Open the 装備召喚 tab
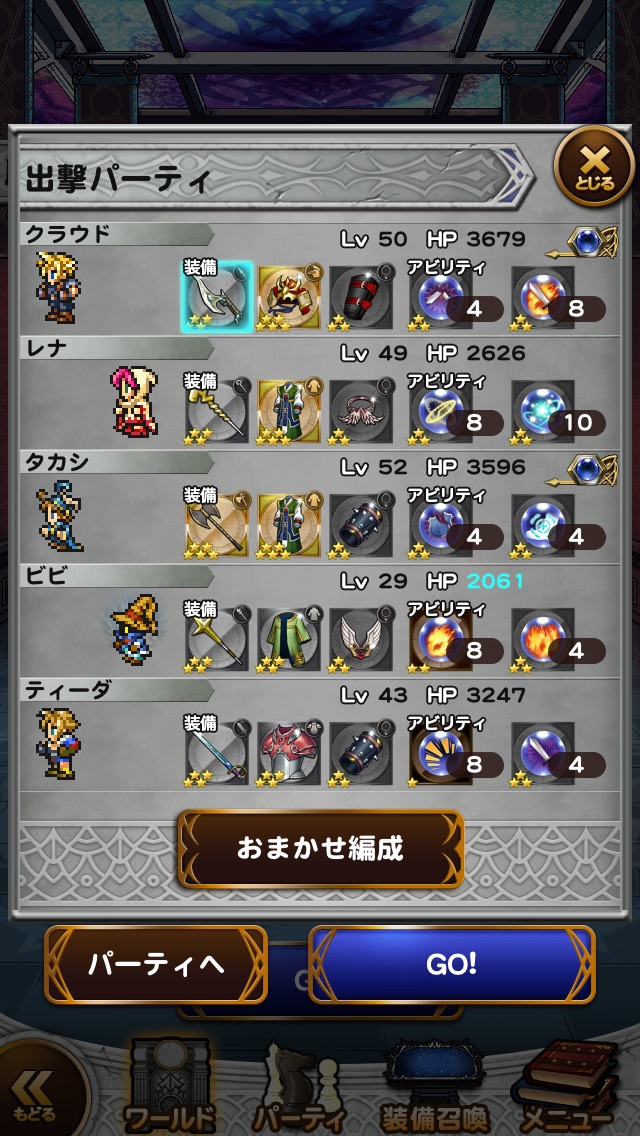The width and height of the screenshot is (640, 1136). click(432, 1088)
